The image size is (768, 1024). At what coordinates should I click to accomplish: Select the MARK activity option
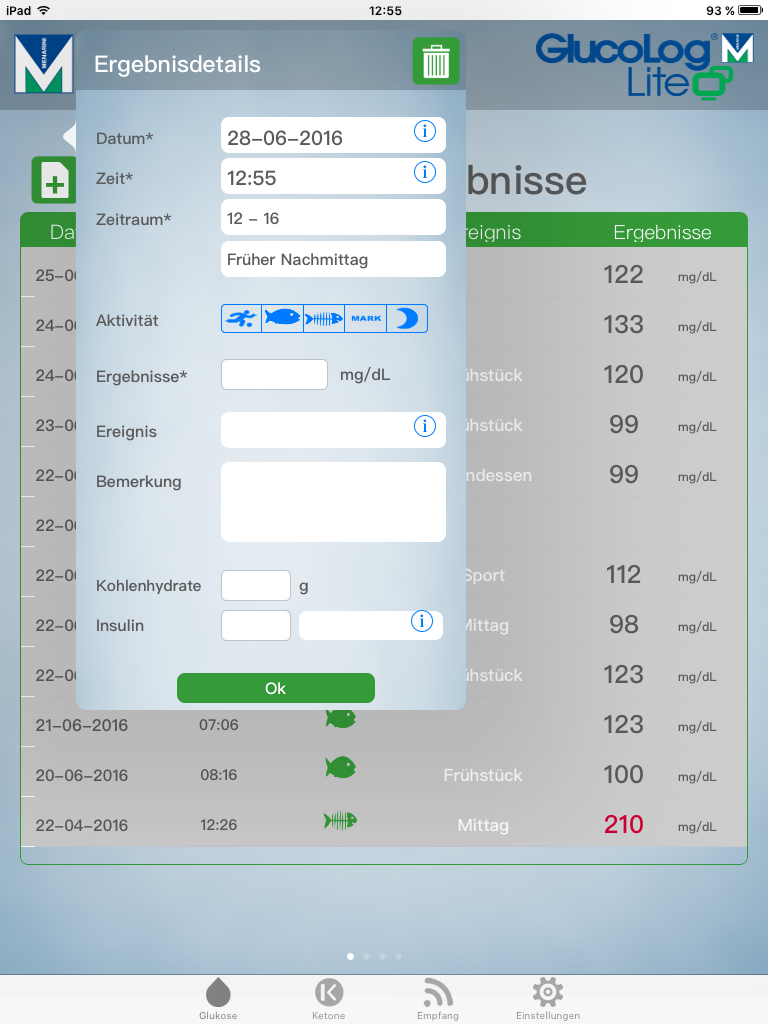(365, 318)
